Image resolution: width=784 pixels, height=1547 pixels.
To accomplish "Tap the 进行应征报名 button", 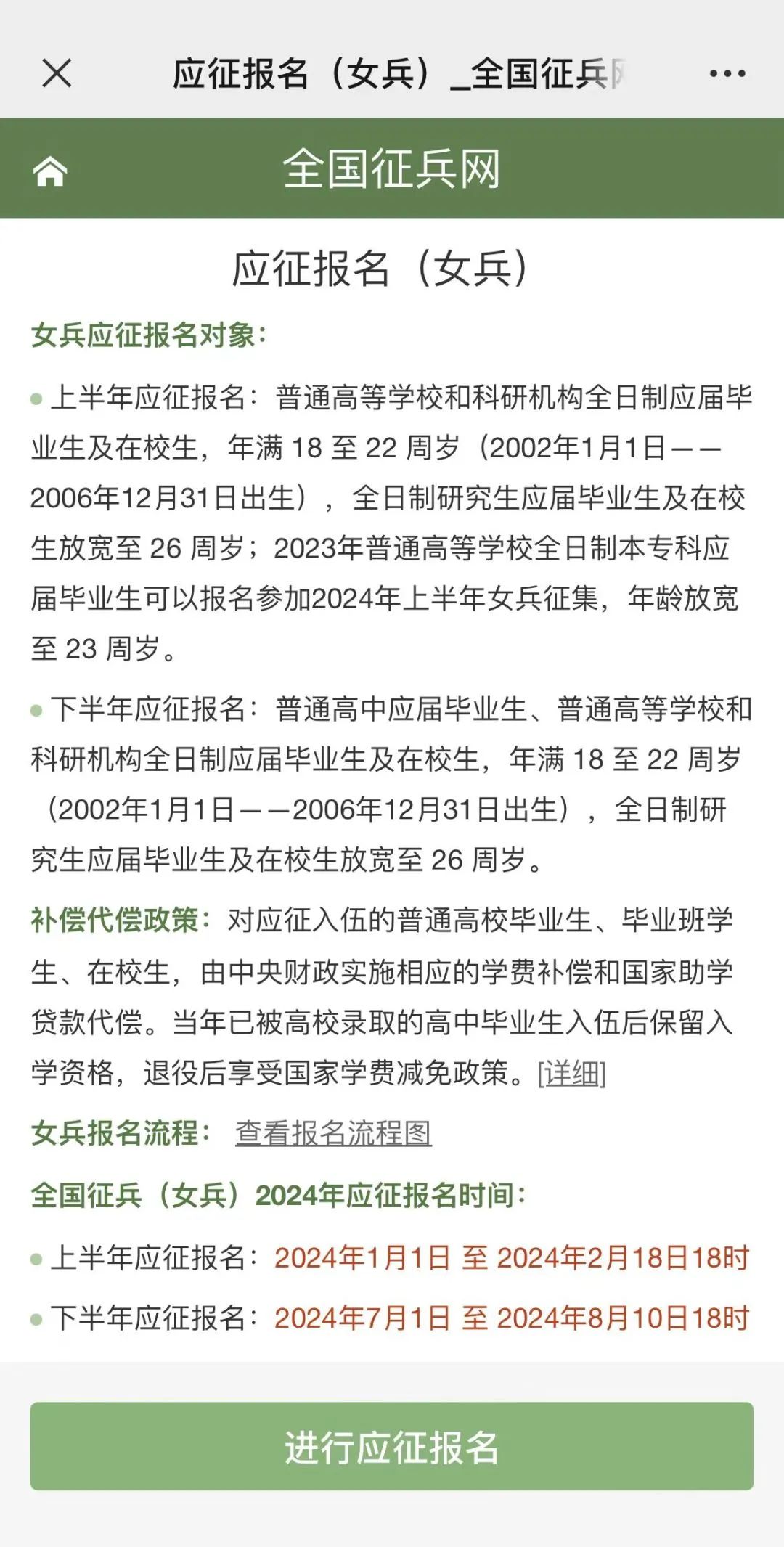I will click(391, 1446).
